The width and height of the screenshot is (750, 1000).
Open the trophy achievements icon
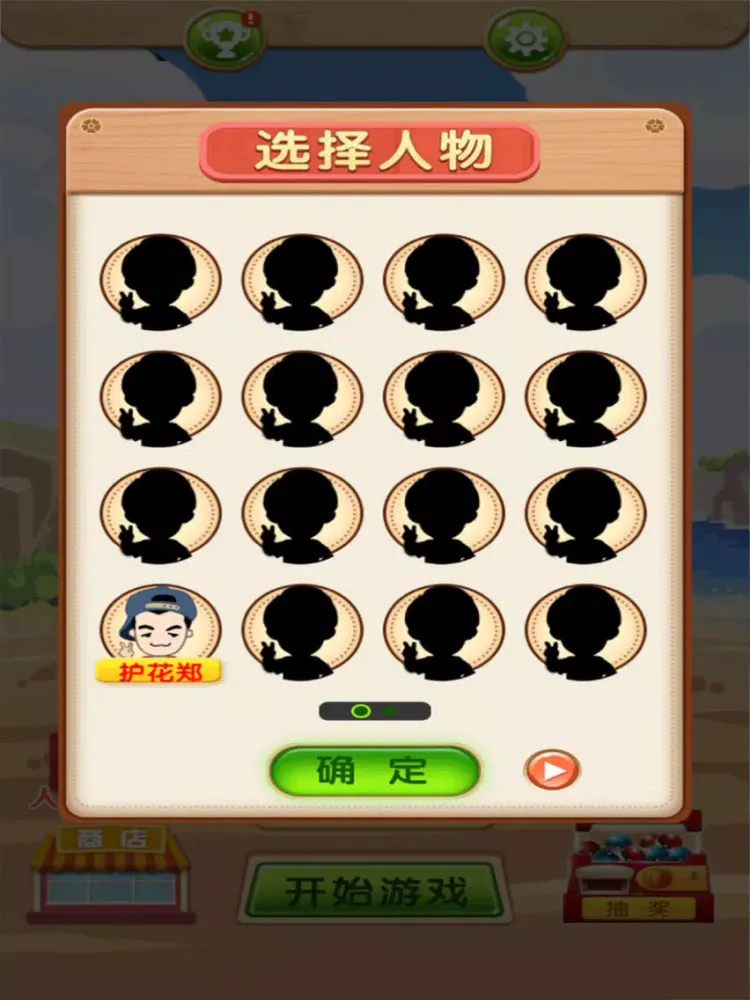coord(224,39)
